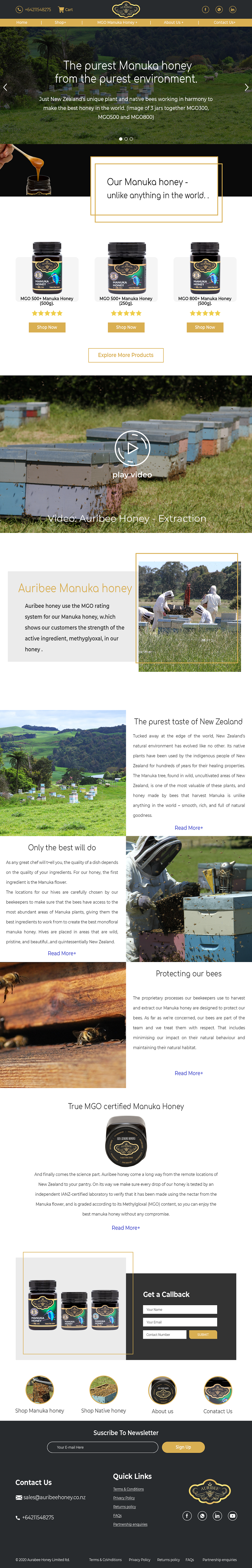252x1568 pixels.
Task: Visit the YouTube icon in footer
Action: [232, 1516]
